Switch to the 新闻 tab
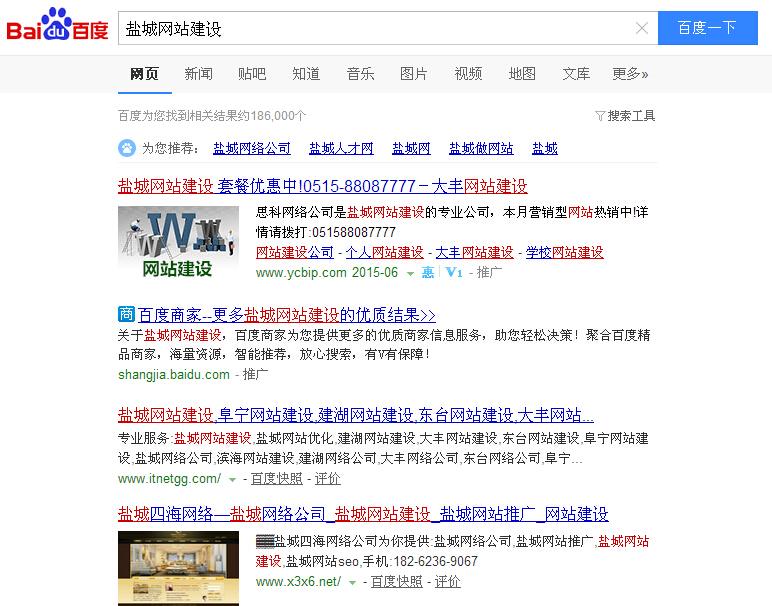 pos(198,74)
